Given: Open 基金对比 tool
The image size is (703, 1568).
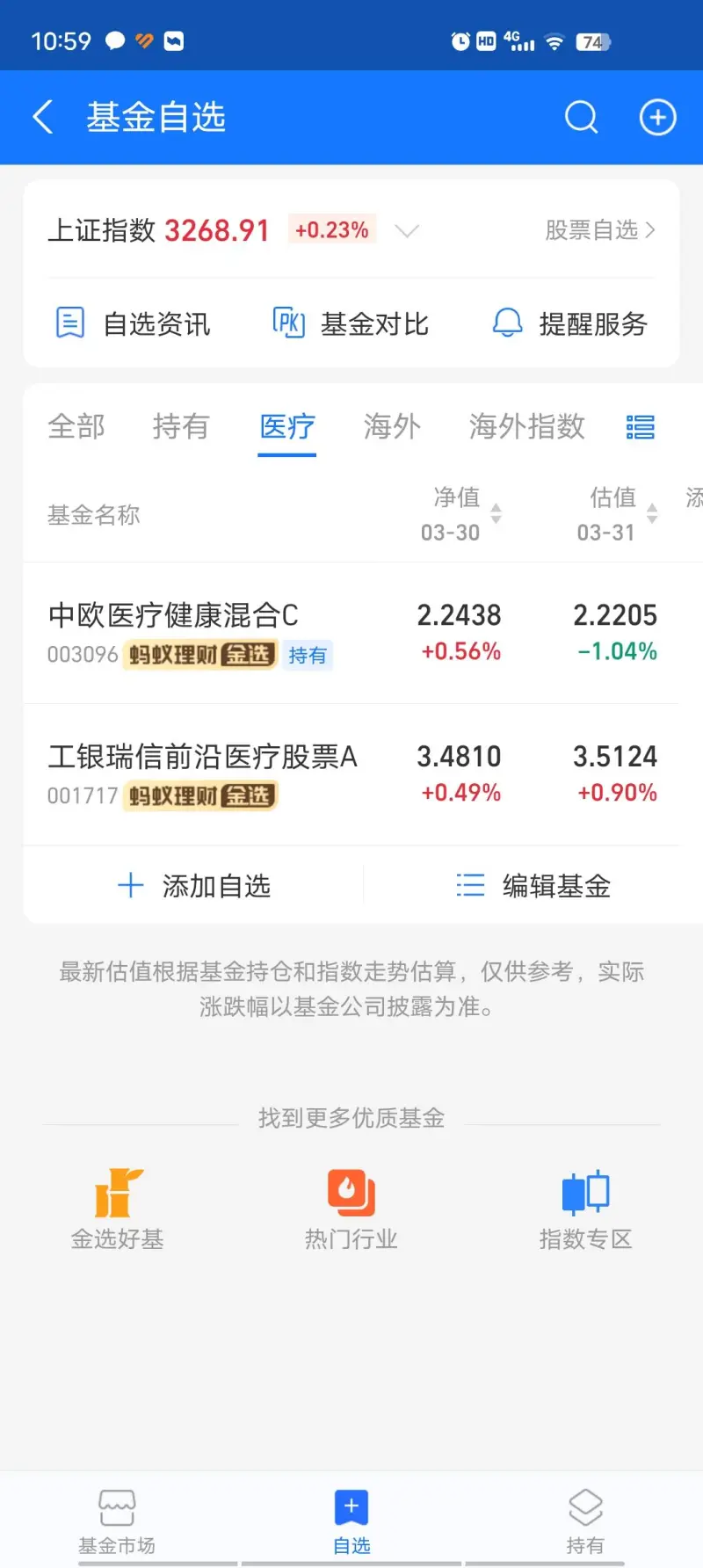Looking at the screenshot, I should coord(351,323).
